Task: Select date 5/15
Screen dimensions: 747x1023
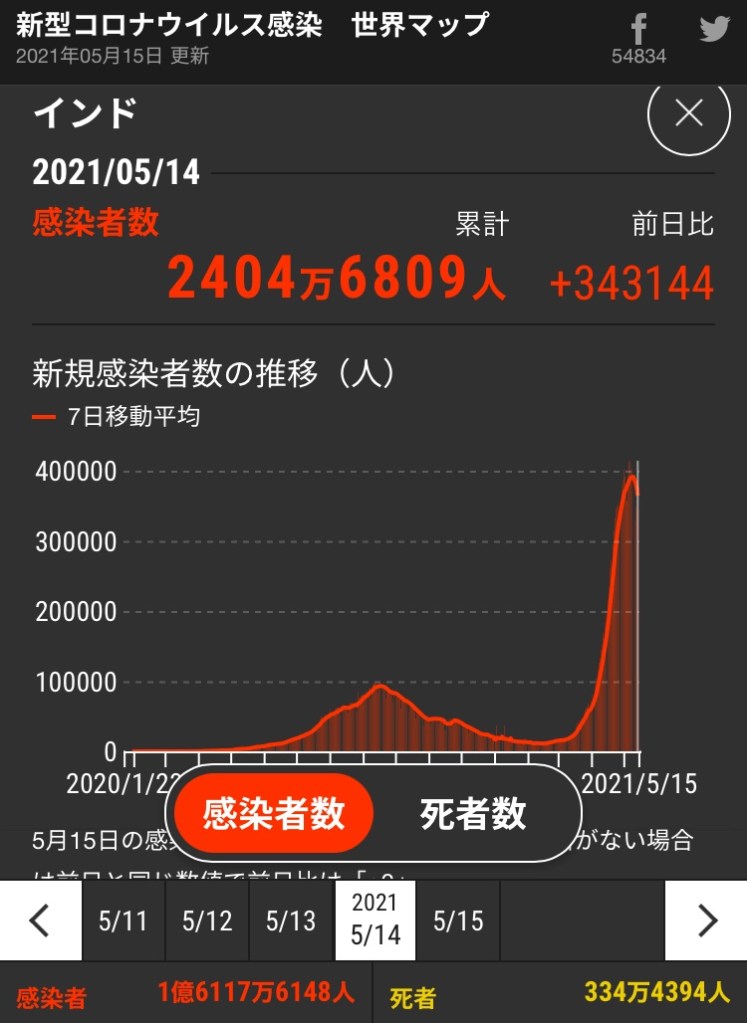Action: pyautogui.click(x=458, y=920)
